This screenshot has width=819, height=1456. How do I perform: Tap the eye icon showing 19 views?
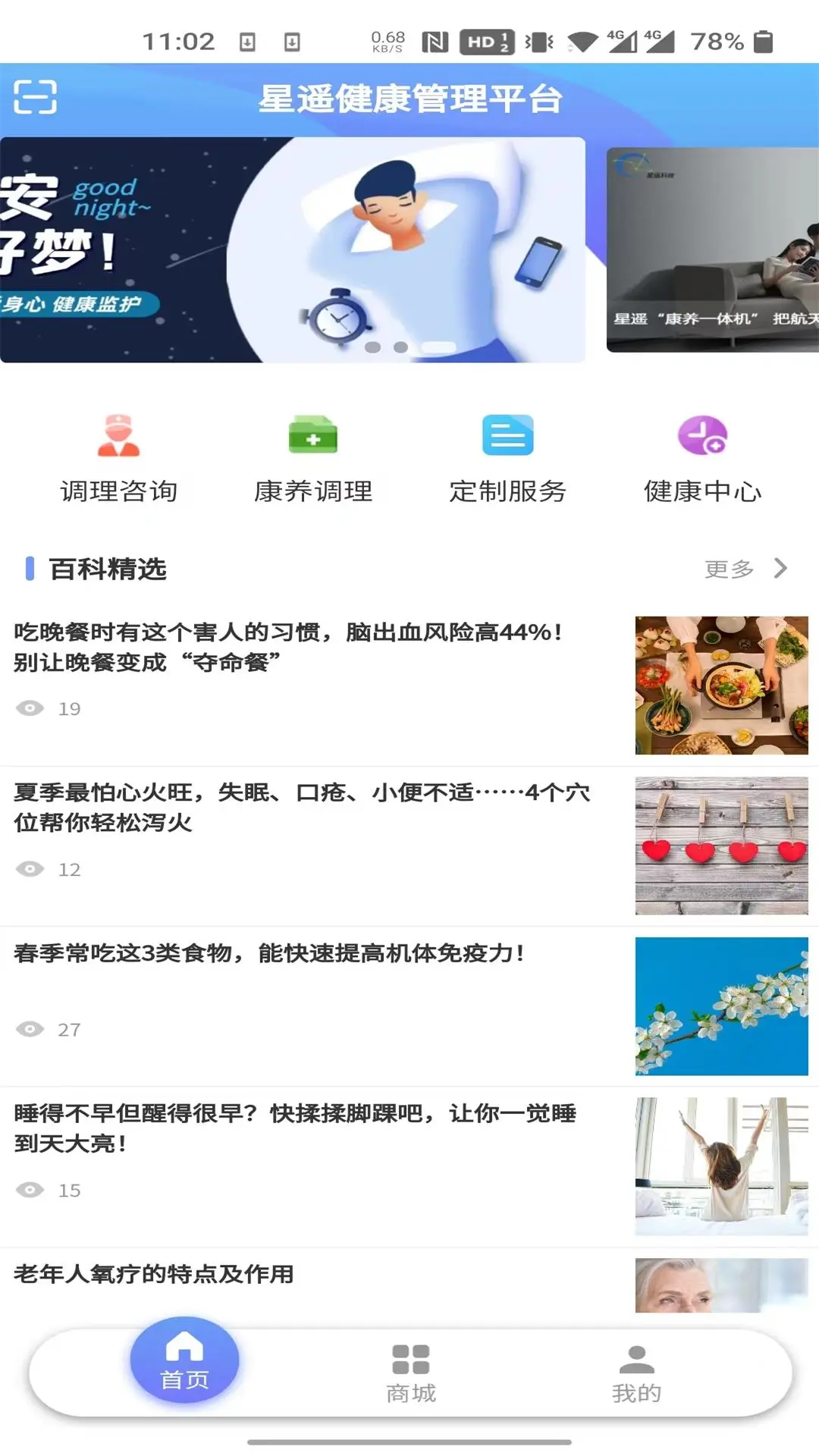29,709
